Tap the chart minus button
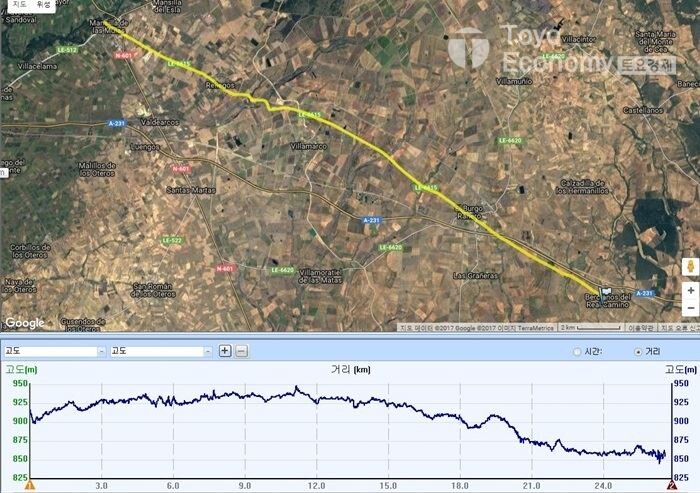Screen dimensions: 700x493 pyautogui.click(x=241, y=351)
